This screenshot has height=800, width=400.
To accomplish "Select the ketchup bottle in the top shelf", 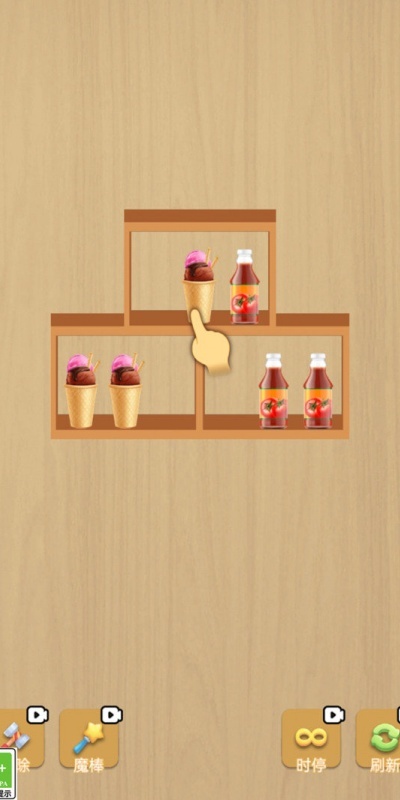I will 244,287.
